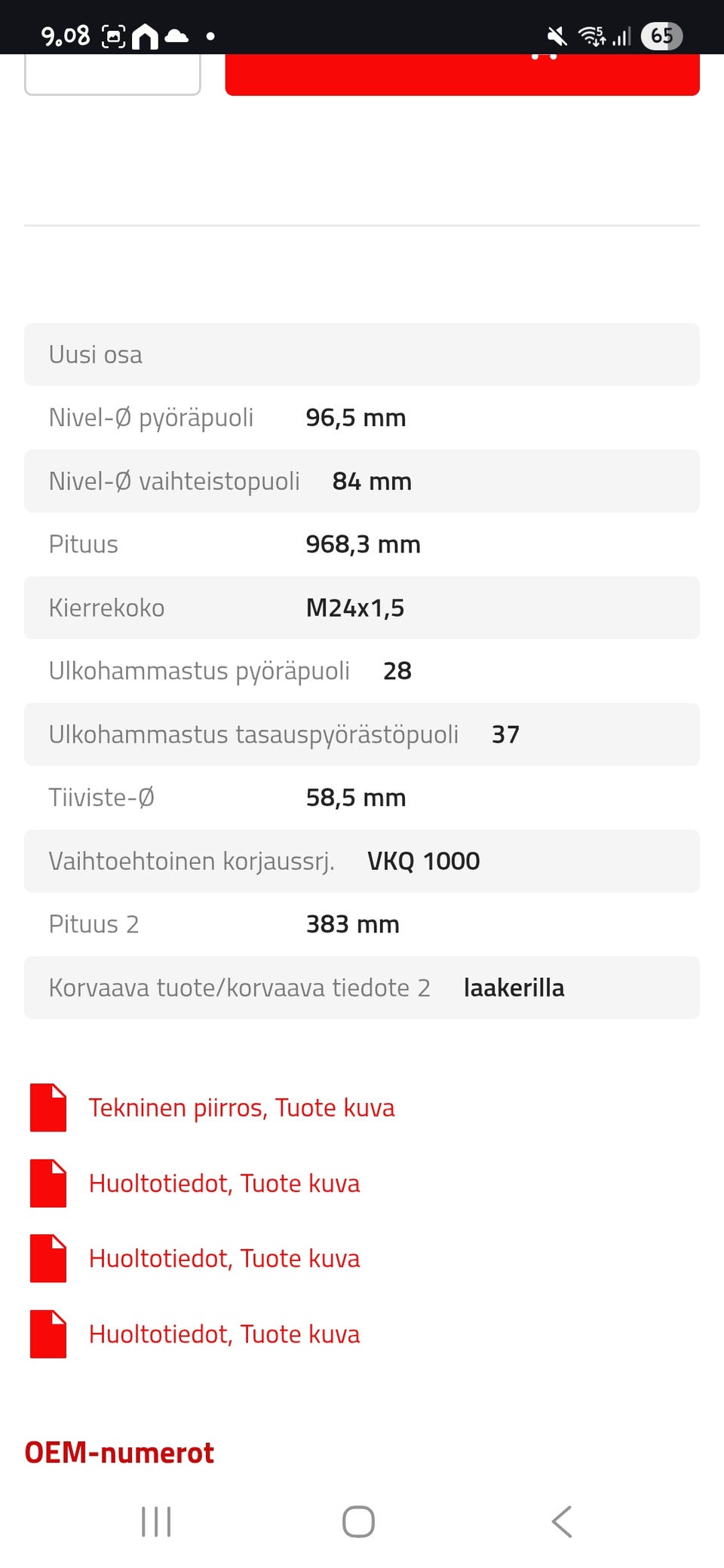Open the Tekninen piirros document icon

tap(48, 1107)
